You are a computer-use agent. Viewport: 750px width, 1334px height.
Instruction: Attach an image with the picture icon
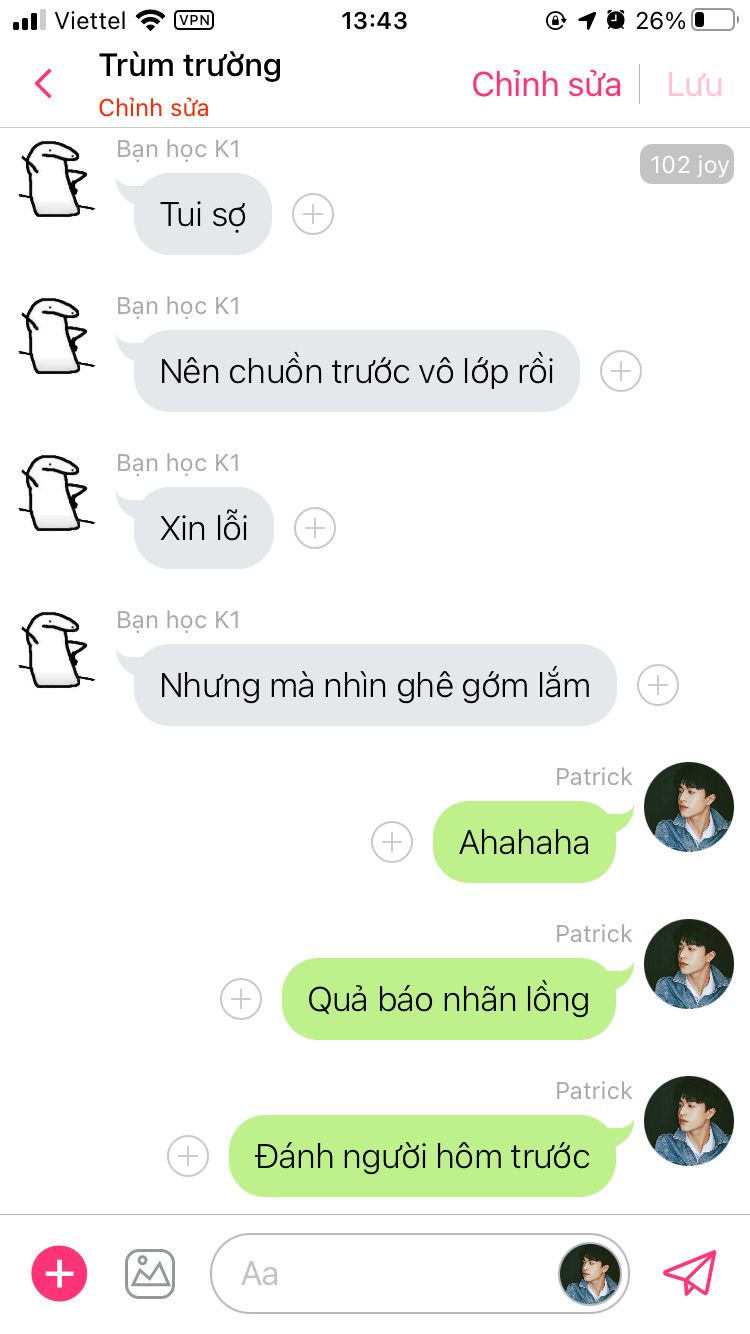150,1273
